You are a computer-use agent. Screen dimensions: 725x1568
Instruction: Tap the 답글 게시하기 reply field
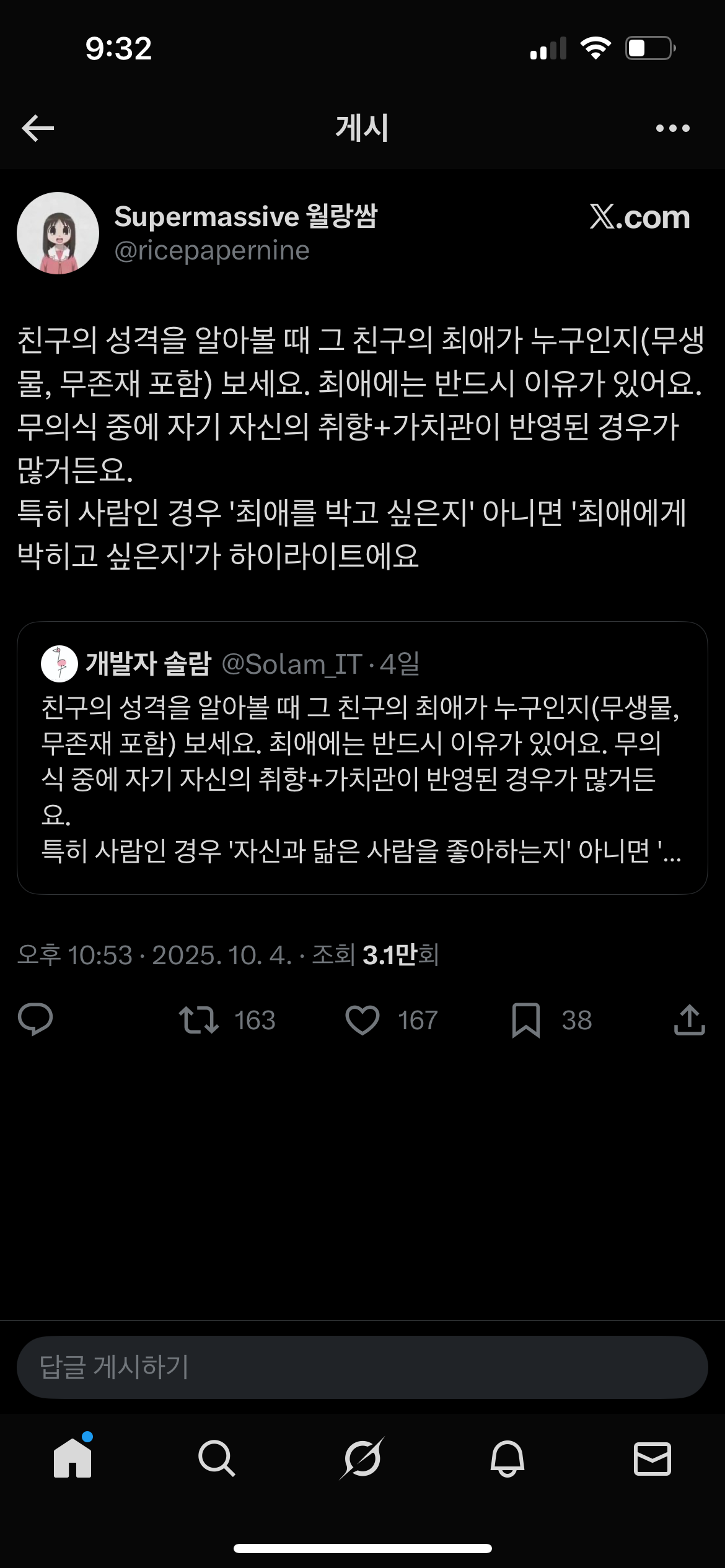[x=362, y=1367]
